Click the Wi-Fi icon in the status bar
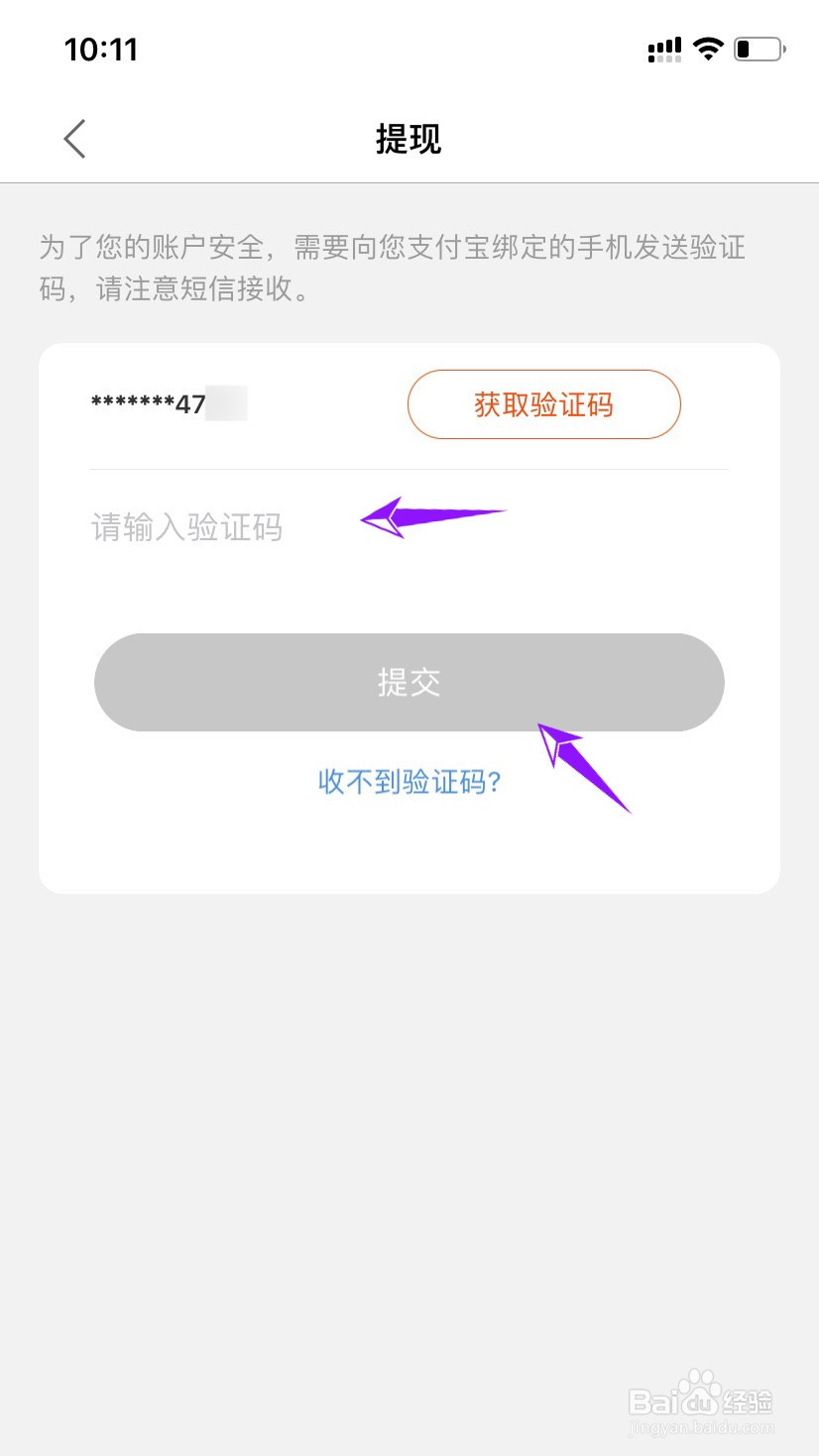This screenshot has height=1456, width=819. pos(708,49)
